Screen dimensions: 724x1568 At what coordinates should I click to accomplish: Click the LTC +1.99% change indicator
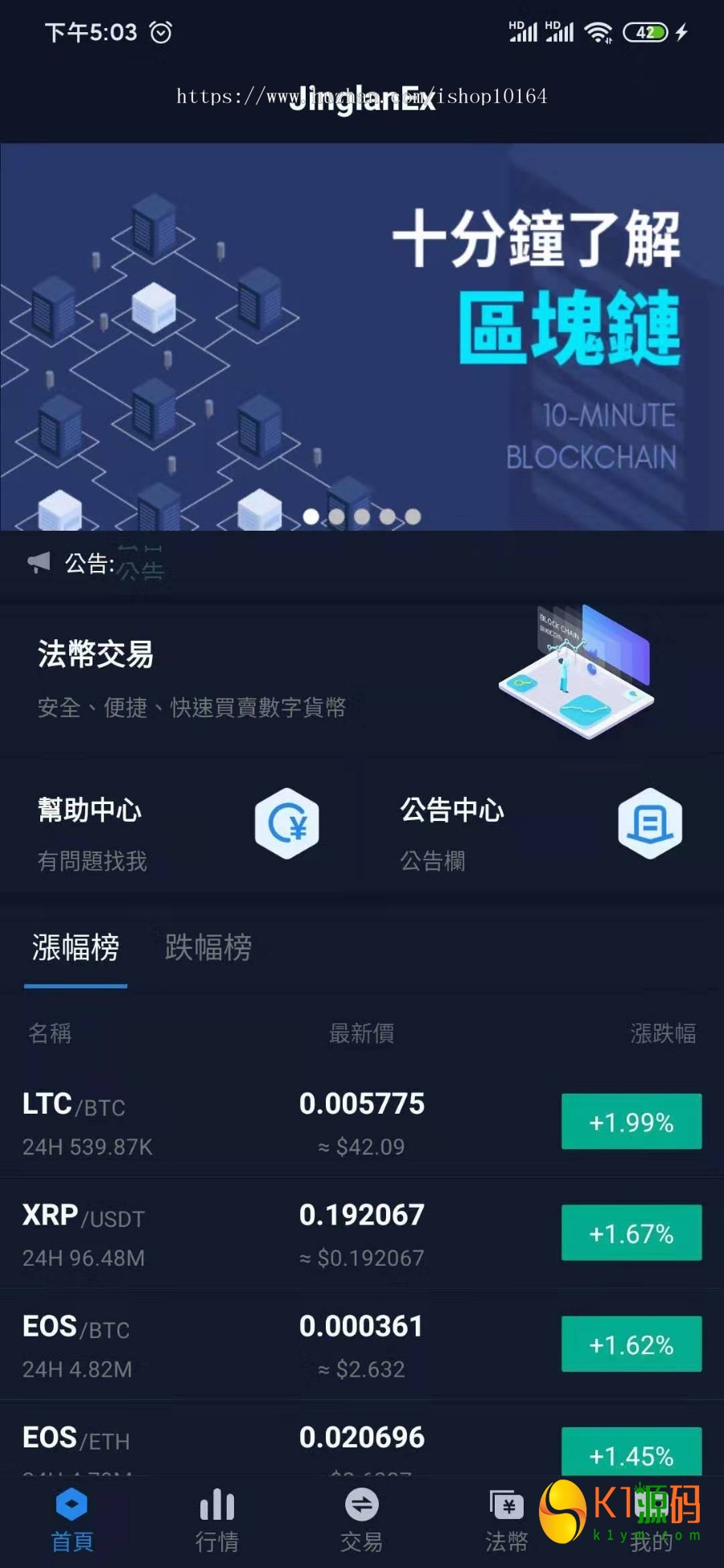coord(631,1122)
